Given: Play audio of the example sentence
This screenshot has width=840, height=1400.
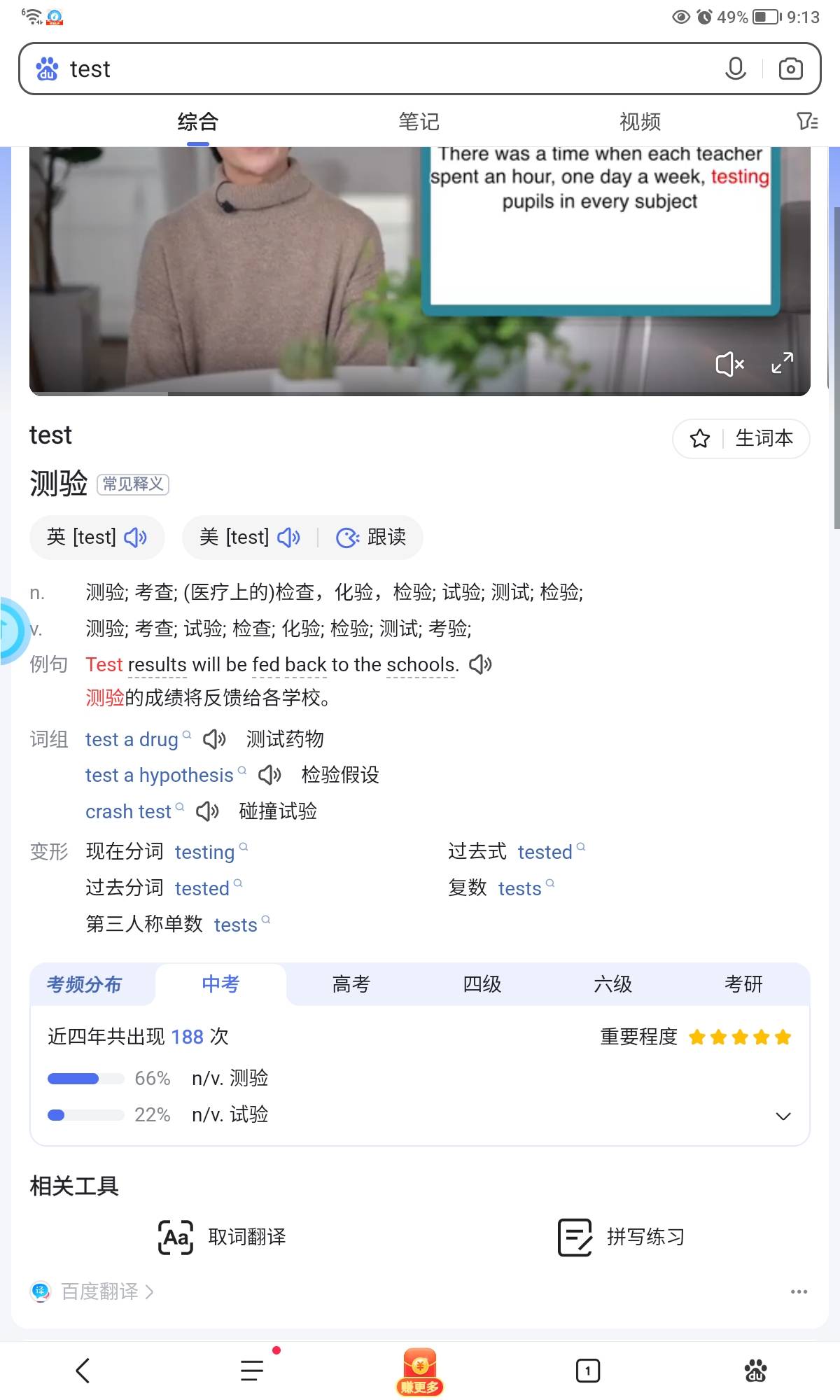Looking at the screenshot, I should coord(480,664).
